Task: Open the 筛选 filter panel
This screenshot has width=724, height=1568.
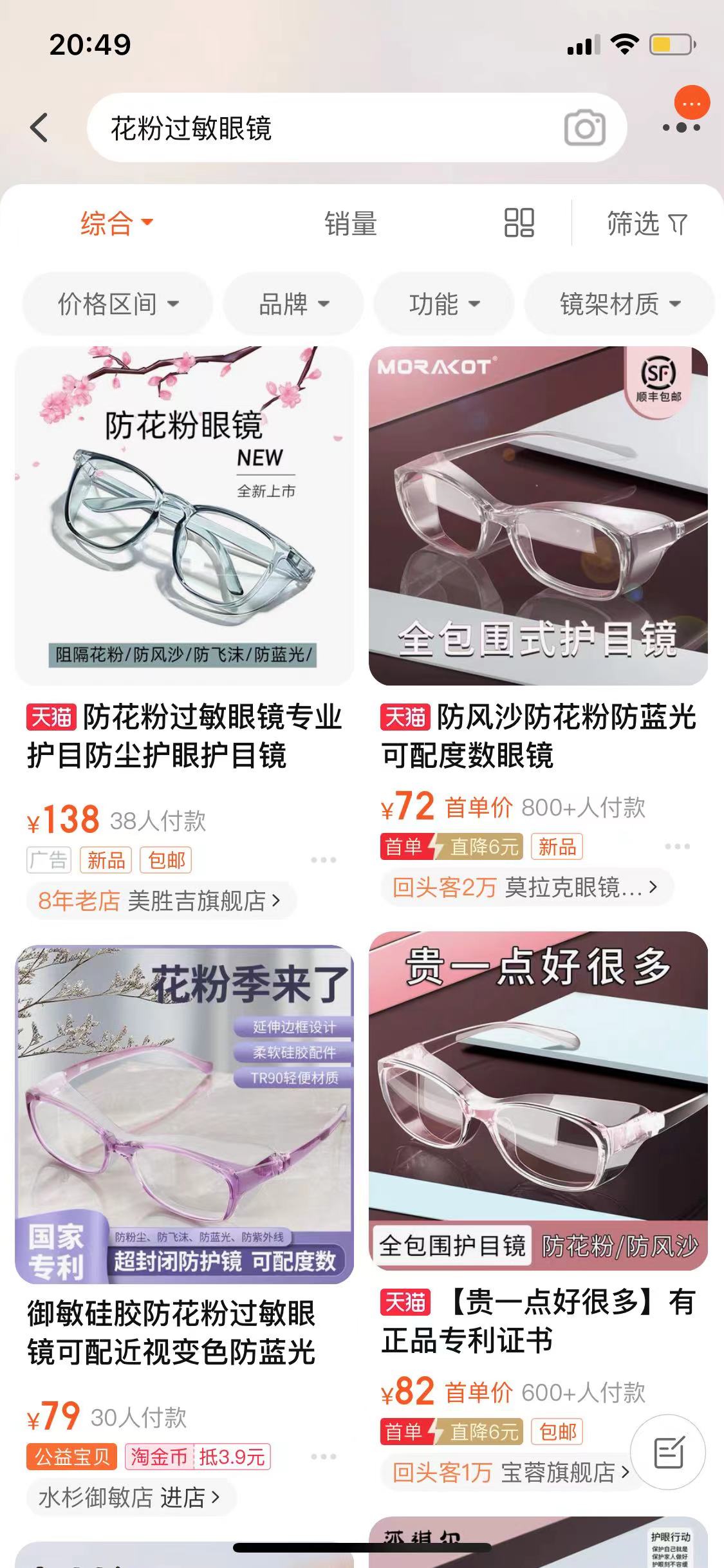Action: [647, 224]
